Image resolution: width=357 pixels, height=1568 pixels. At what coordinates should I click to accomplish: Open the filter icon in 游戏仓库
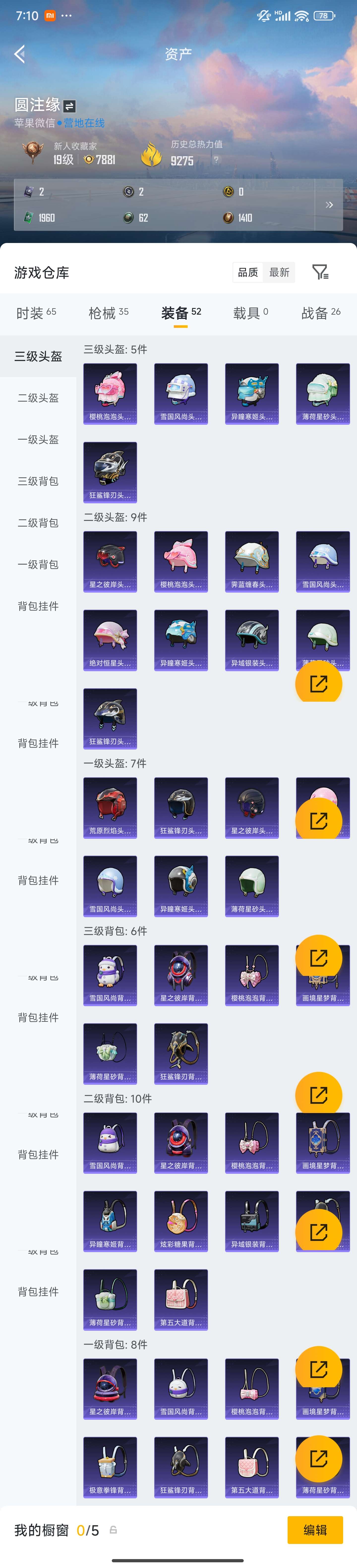(x=320, y=272)
